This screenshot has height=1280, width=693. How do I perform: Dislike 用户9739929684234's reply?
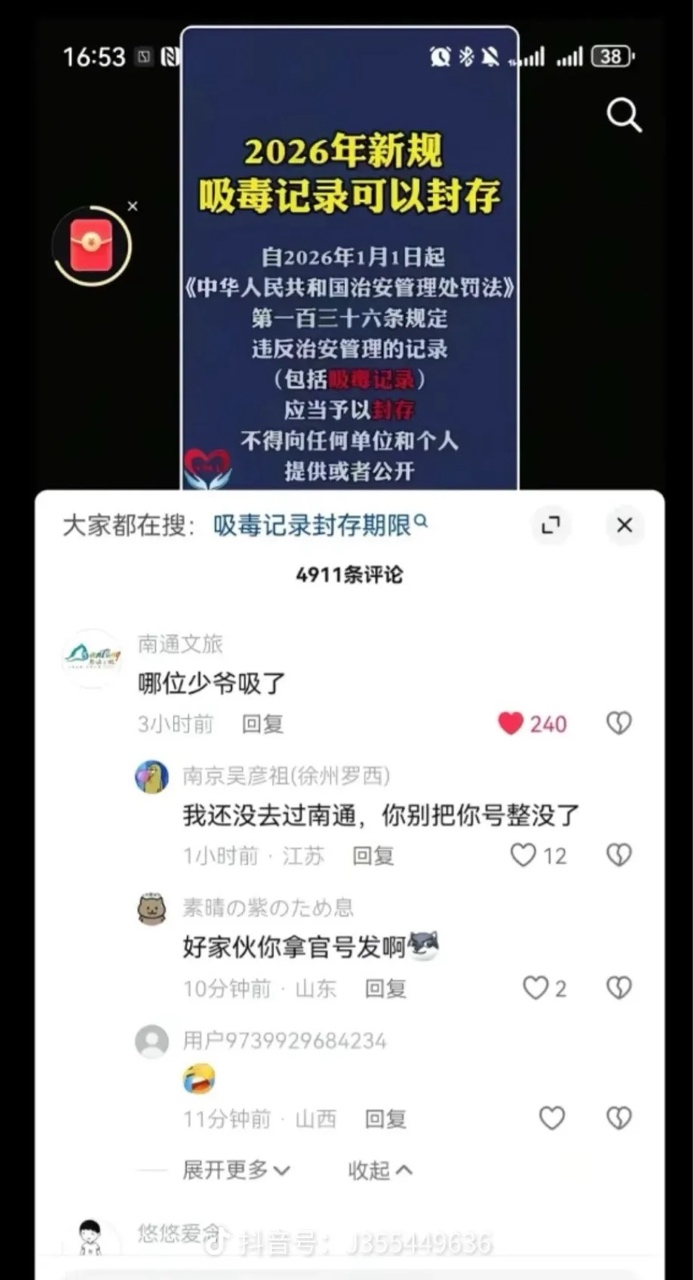(619, 1118)
